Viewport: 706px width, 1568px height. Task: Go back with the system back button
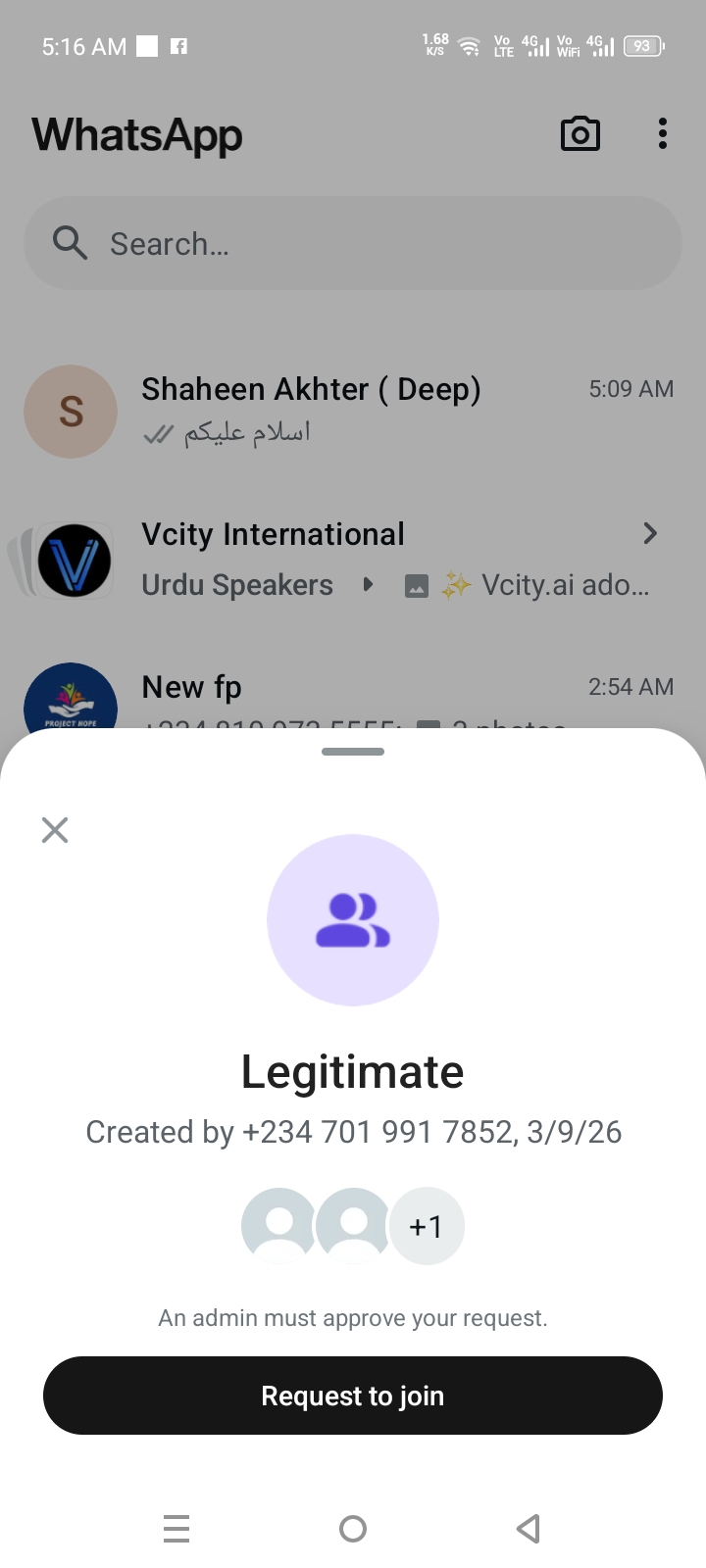(529, 1528)
